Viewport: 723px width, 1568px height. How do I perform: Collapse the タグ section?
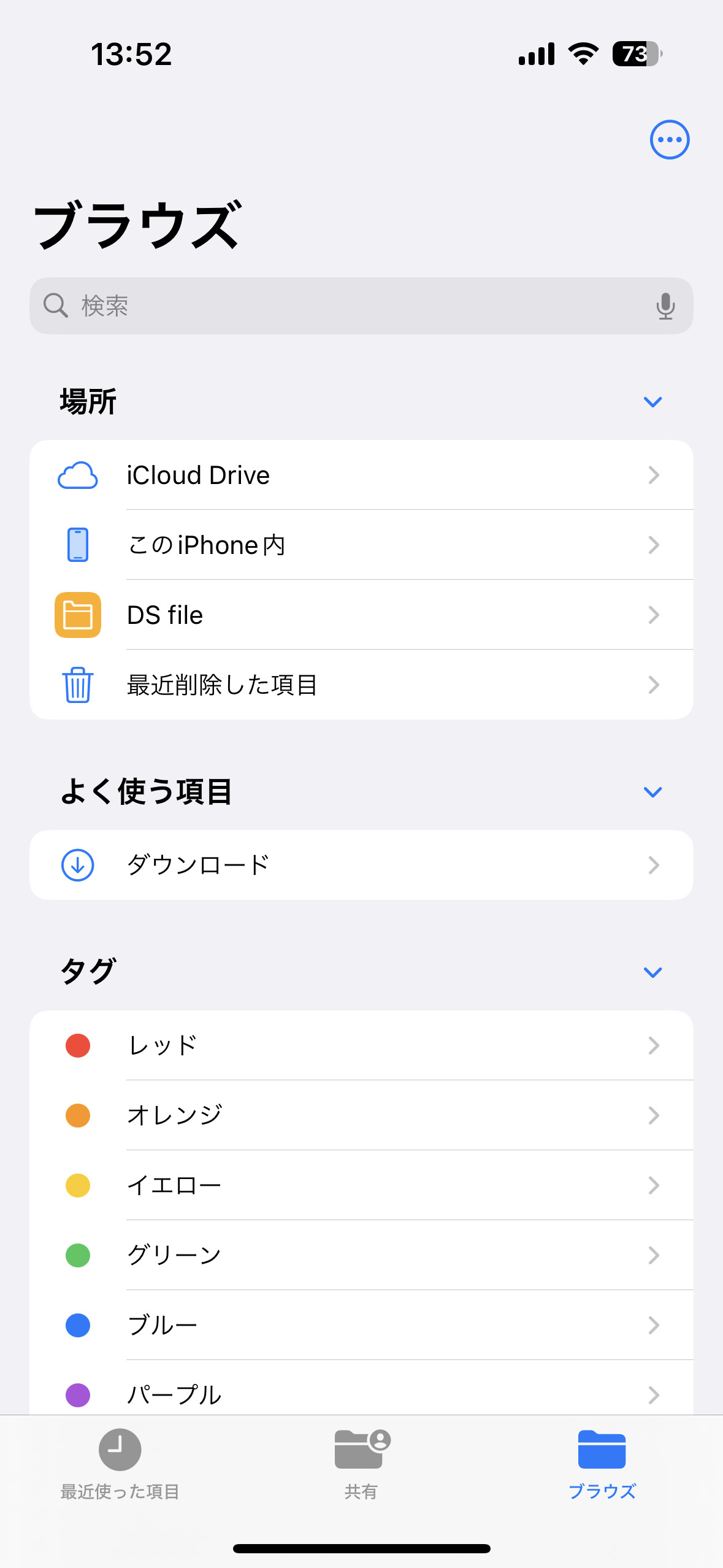652,972
